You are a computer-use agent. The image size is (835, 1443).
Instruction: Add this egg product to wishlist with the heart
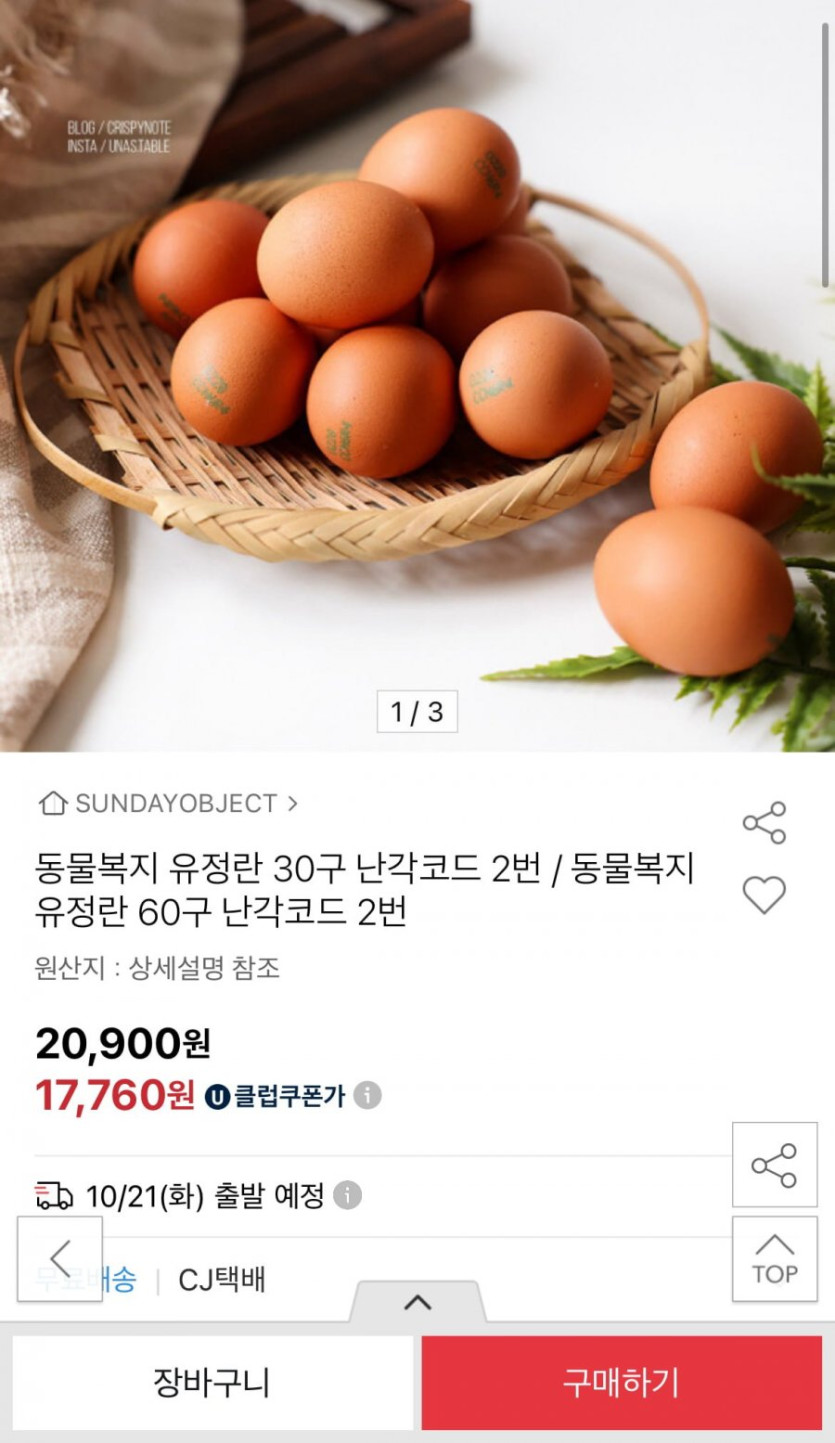[764, 895]
